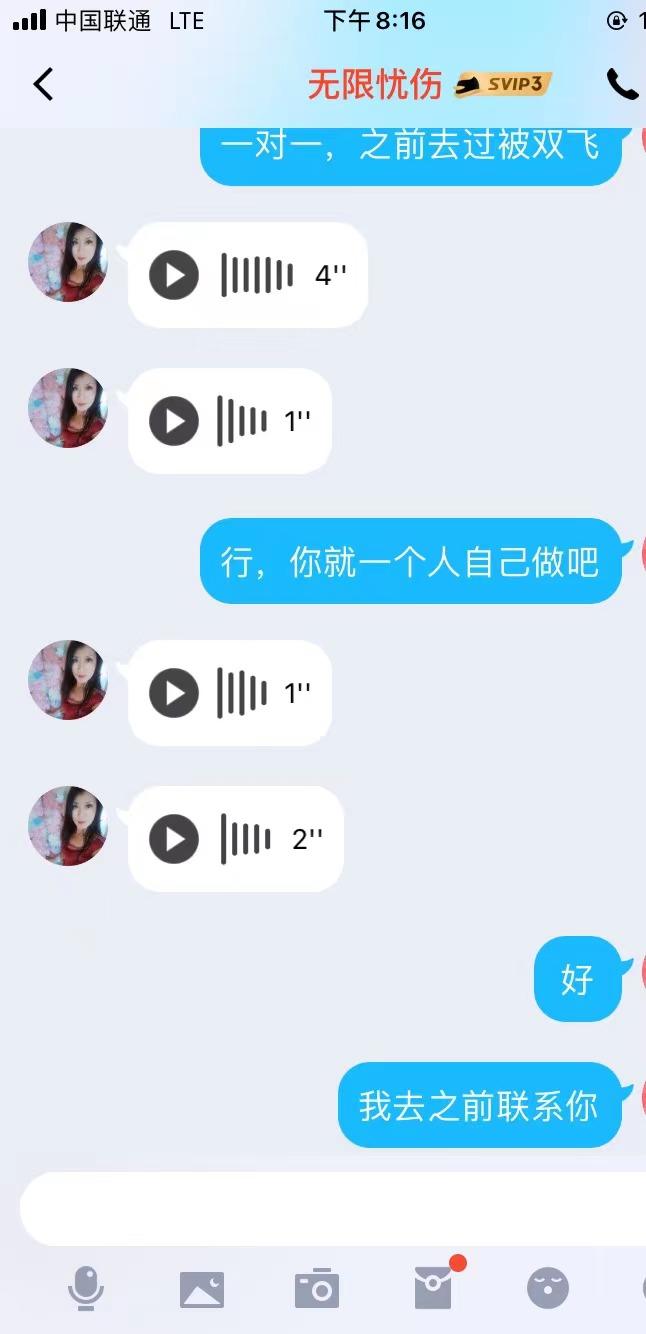Go back using the header arrow
646x1334 pixels.
(43, 85)
